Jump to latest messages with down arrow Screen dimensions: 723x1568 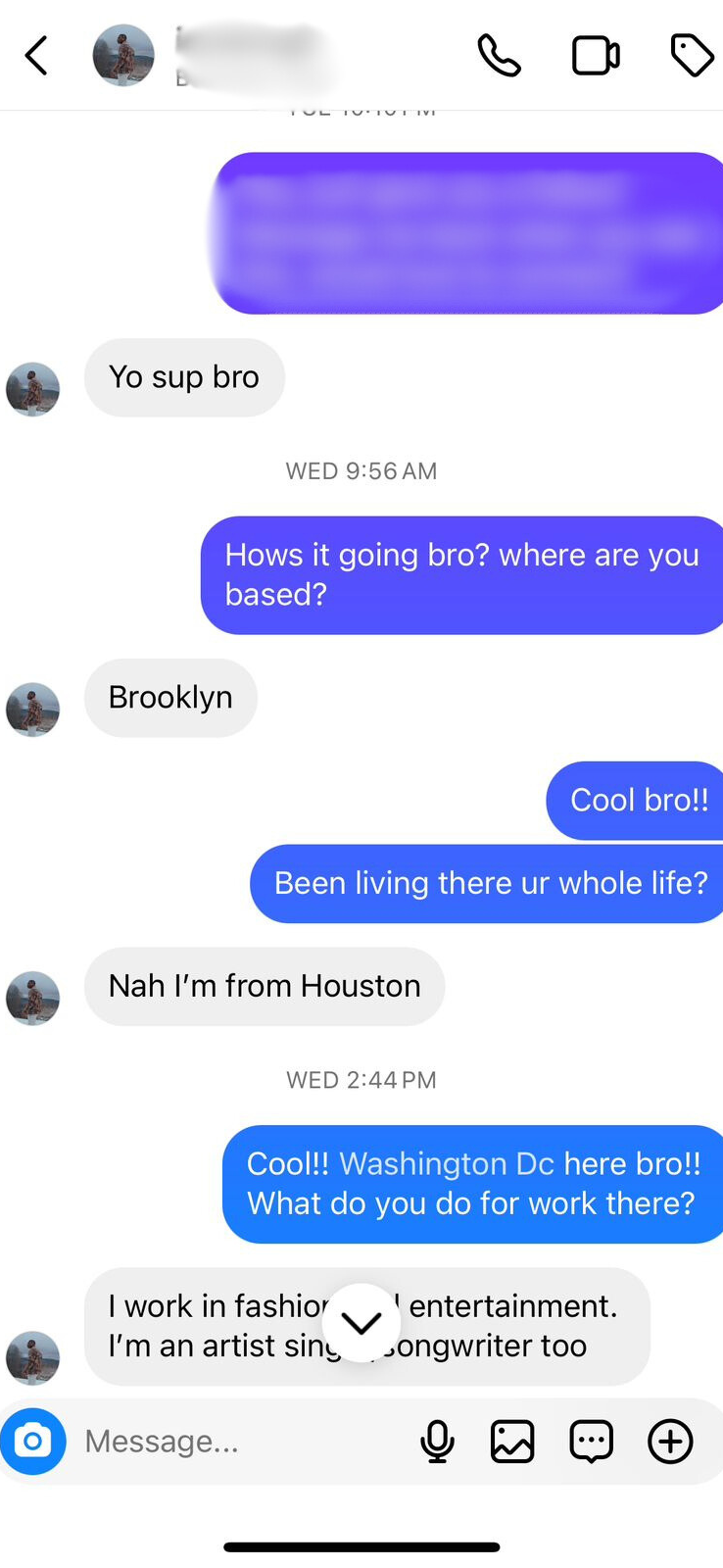coord(361,1323)
